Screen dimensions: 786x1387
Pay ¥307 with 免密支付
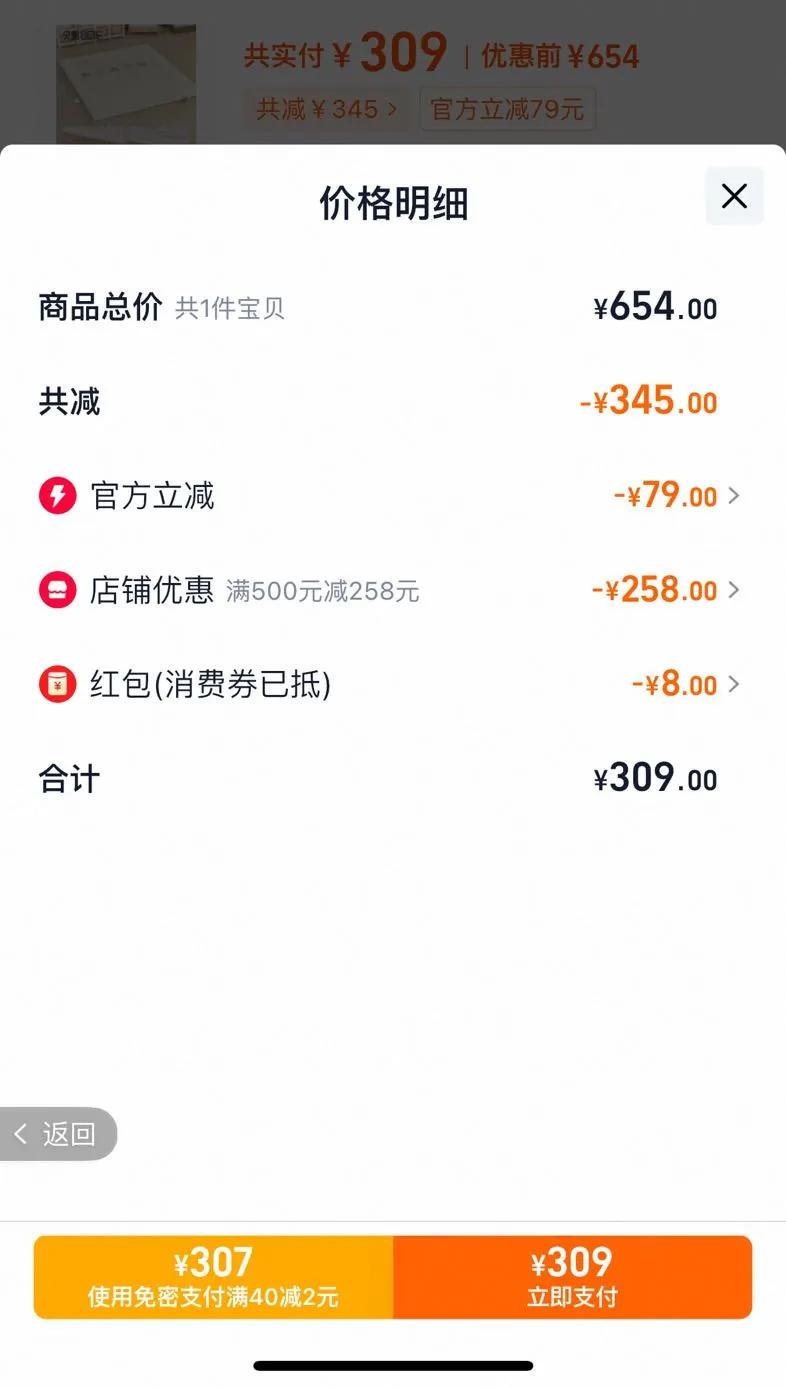(213, 1277)
